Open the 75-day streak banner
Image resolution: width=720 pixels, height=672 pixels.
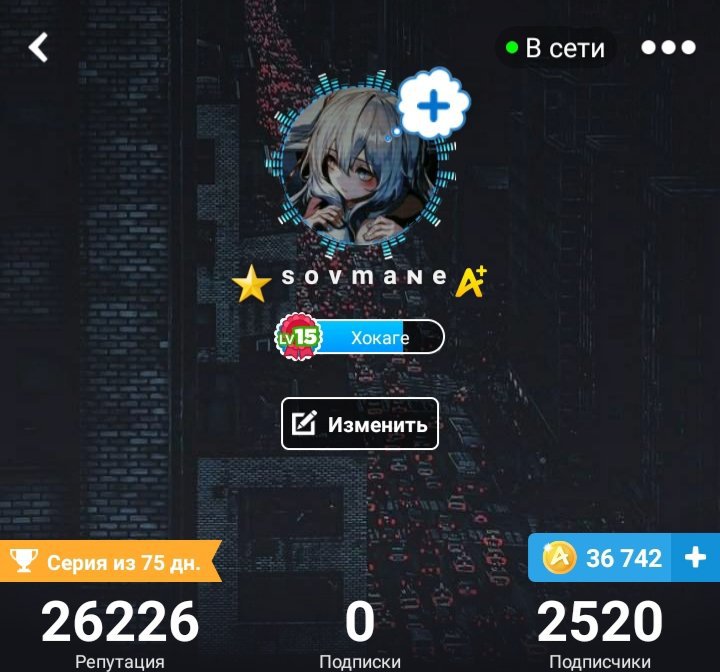pyautogui.click(x=110, y=562)
